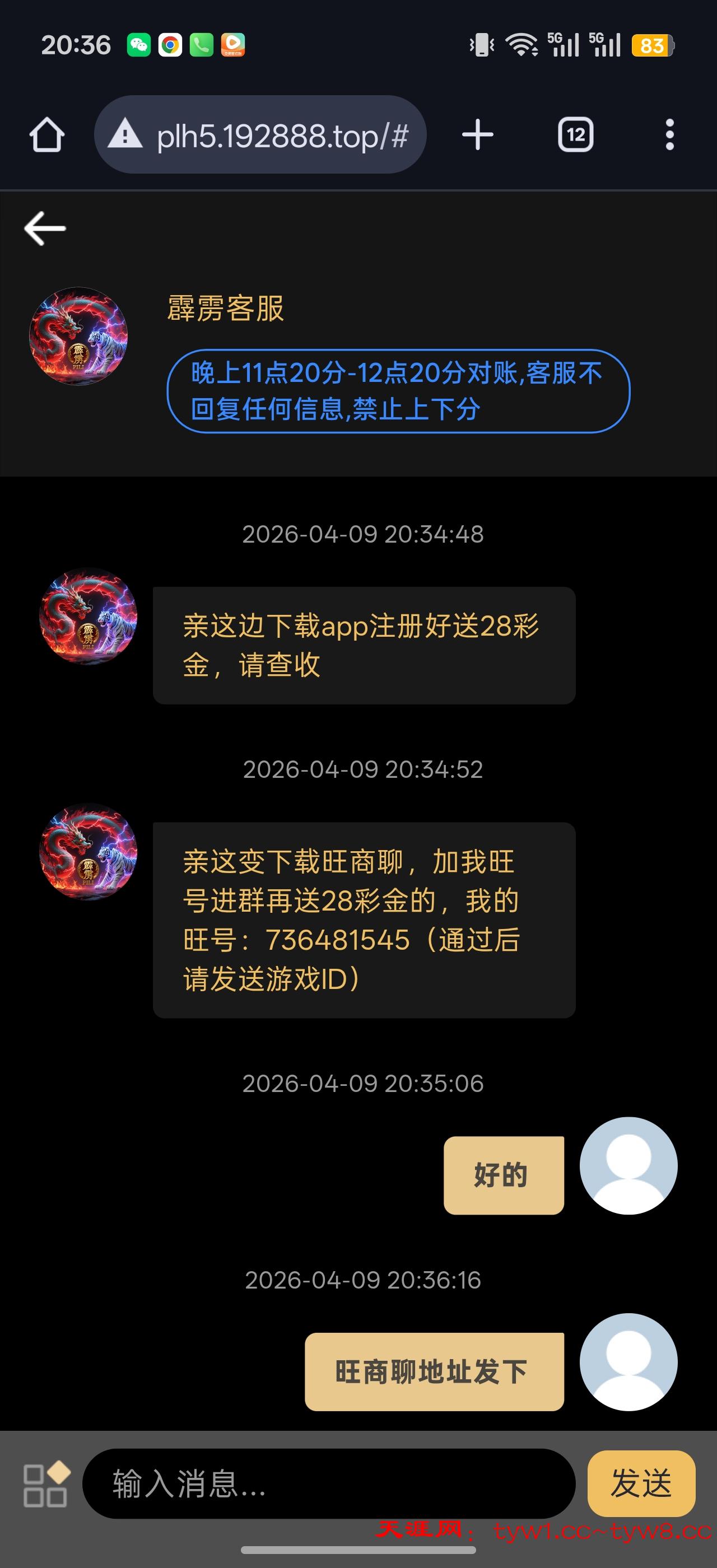The image size is (717, 1568).
Task: Focus the 输入消息 message field
Action: [x=329, y=1483]
